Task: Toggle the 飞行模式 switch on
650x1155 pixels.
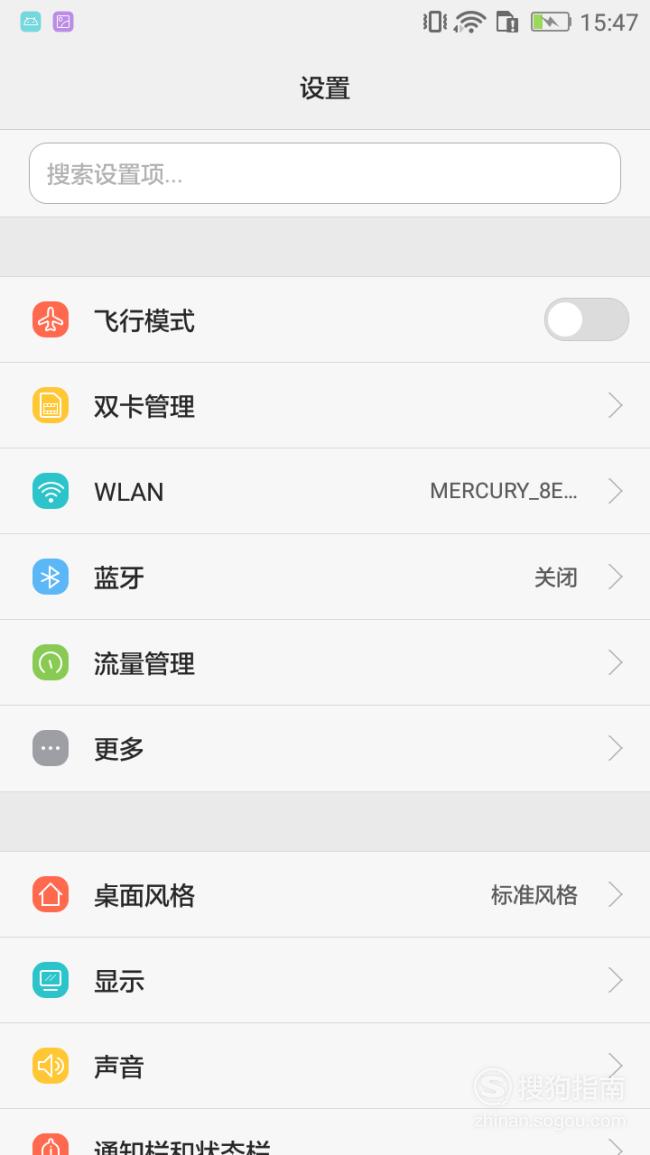Action: 587,320
